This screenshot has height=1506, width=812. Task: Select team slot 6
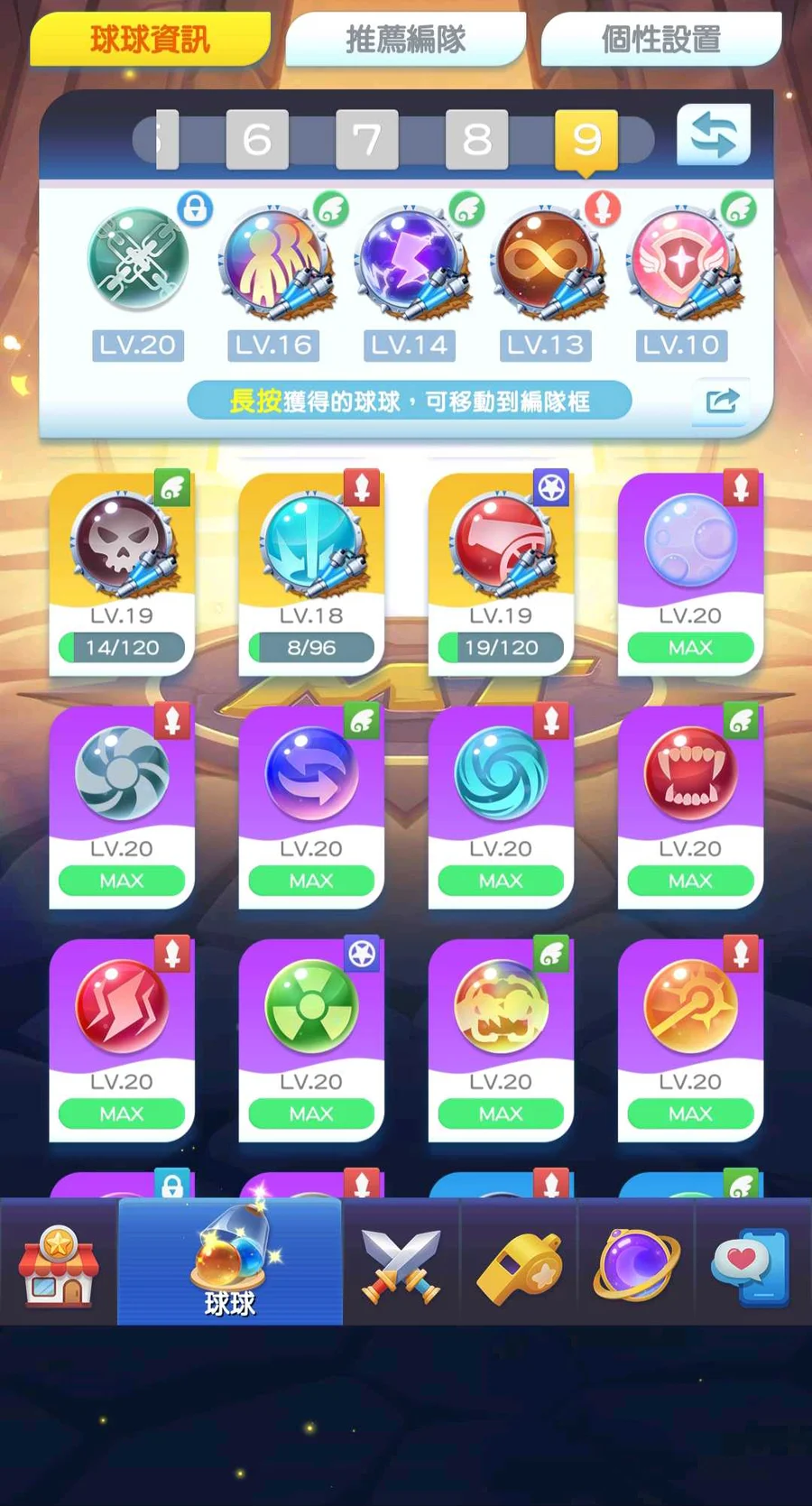(x=256, y=140)
